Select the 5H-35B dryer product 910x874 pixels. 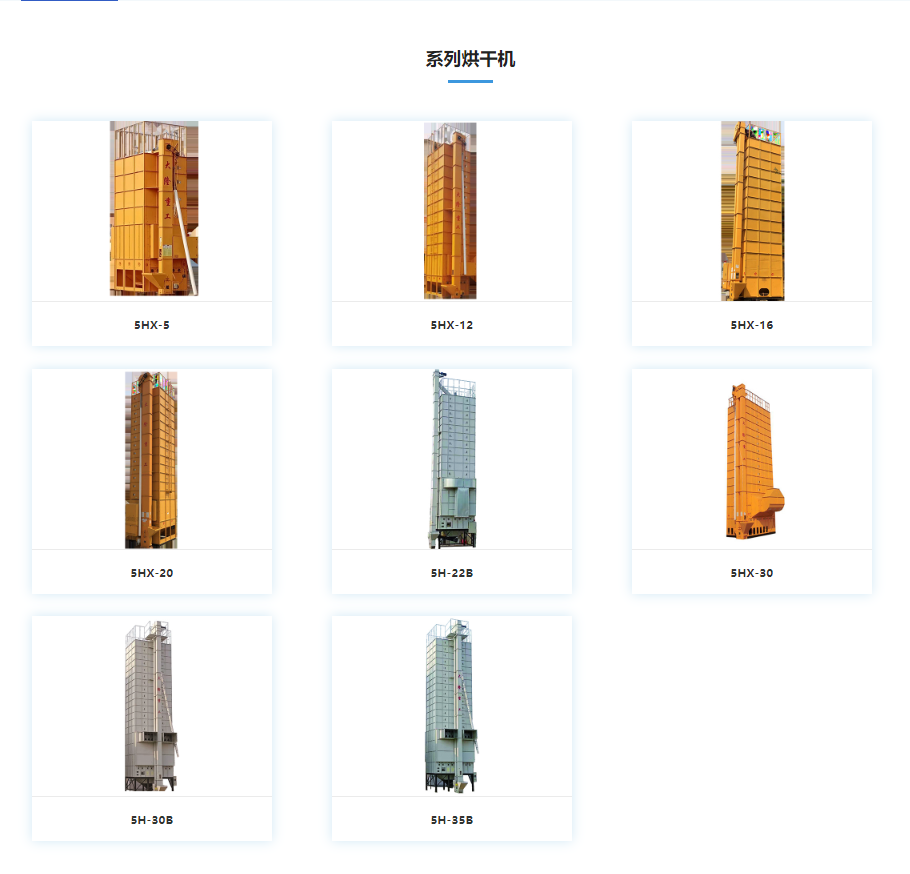point(451,727)
